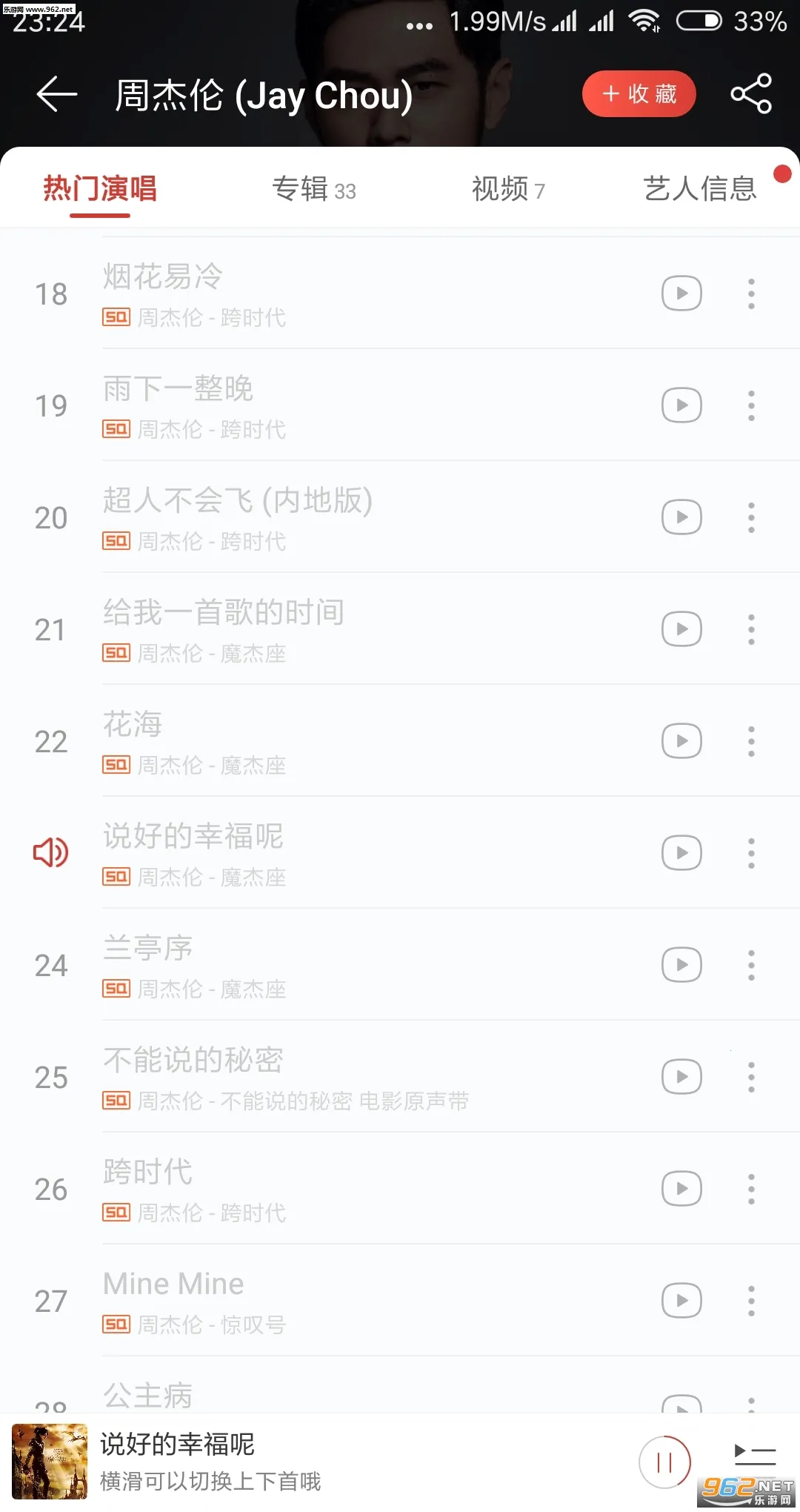Viewport: 800px width, 1512px height.
Task: Click the SQ quality badge on 跨时代
Action: pos(116,1213)
